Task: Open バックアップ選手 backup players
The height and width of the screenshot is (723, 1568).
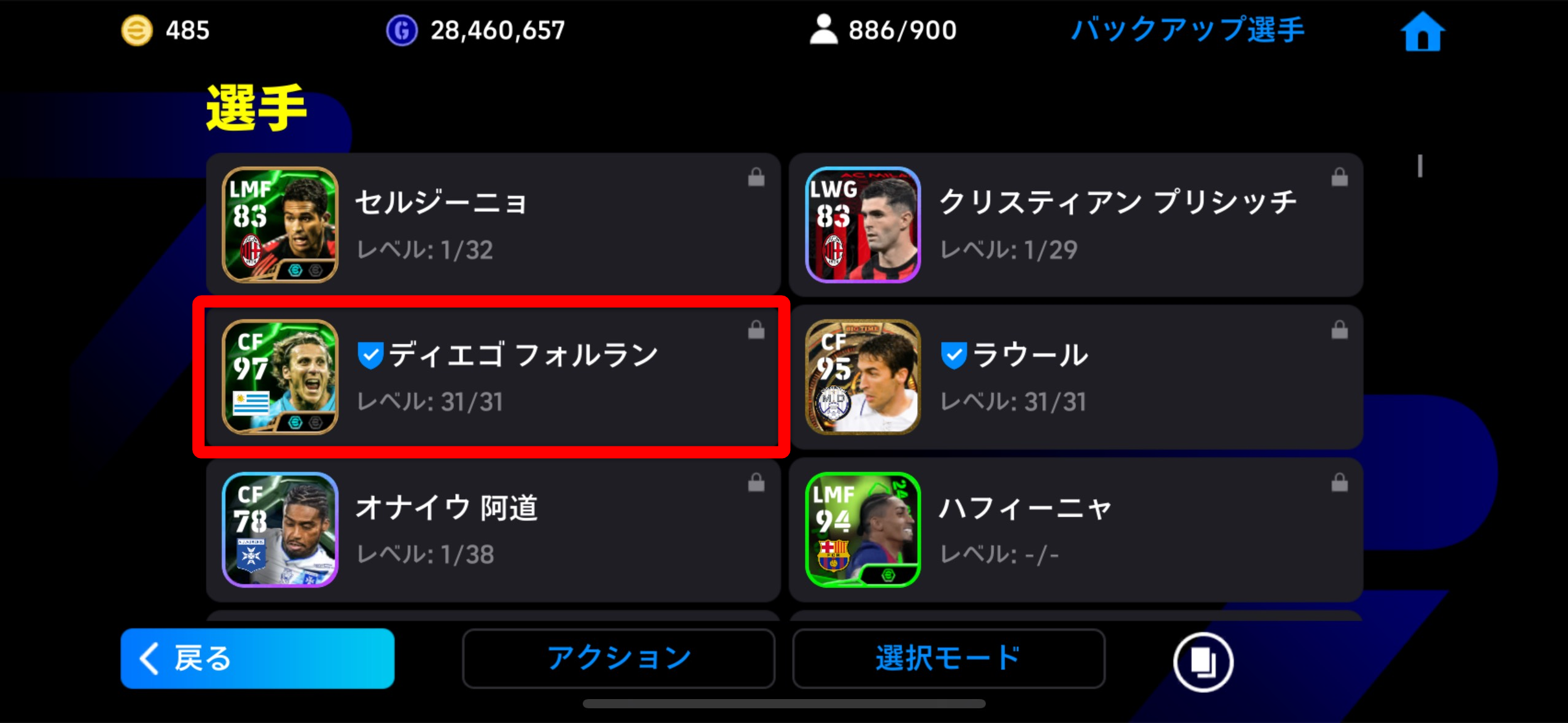Action: 1188,29
